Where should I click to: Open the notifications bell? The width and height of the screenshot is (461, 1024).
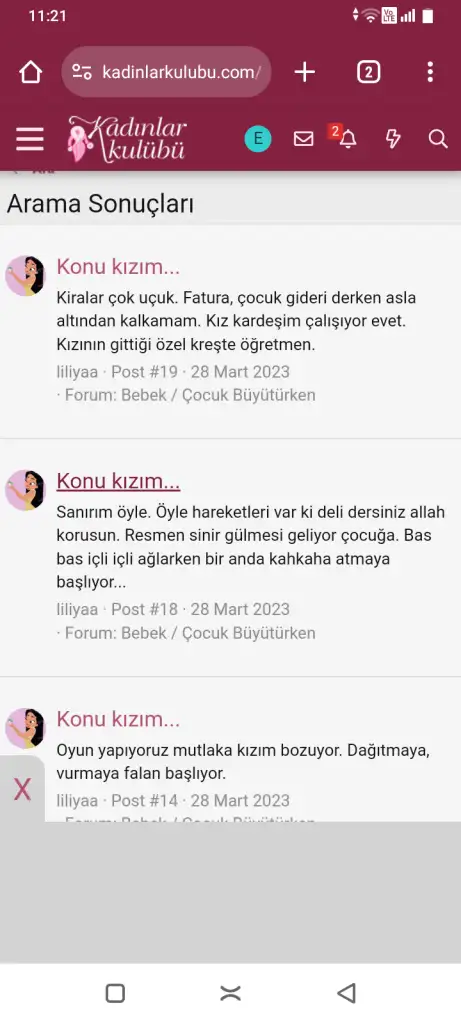point(348,138)
